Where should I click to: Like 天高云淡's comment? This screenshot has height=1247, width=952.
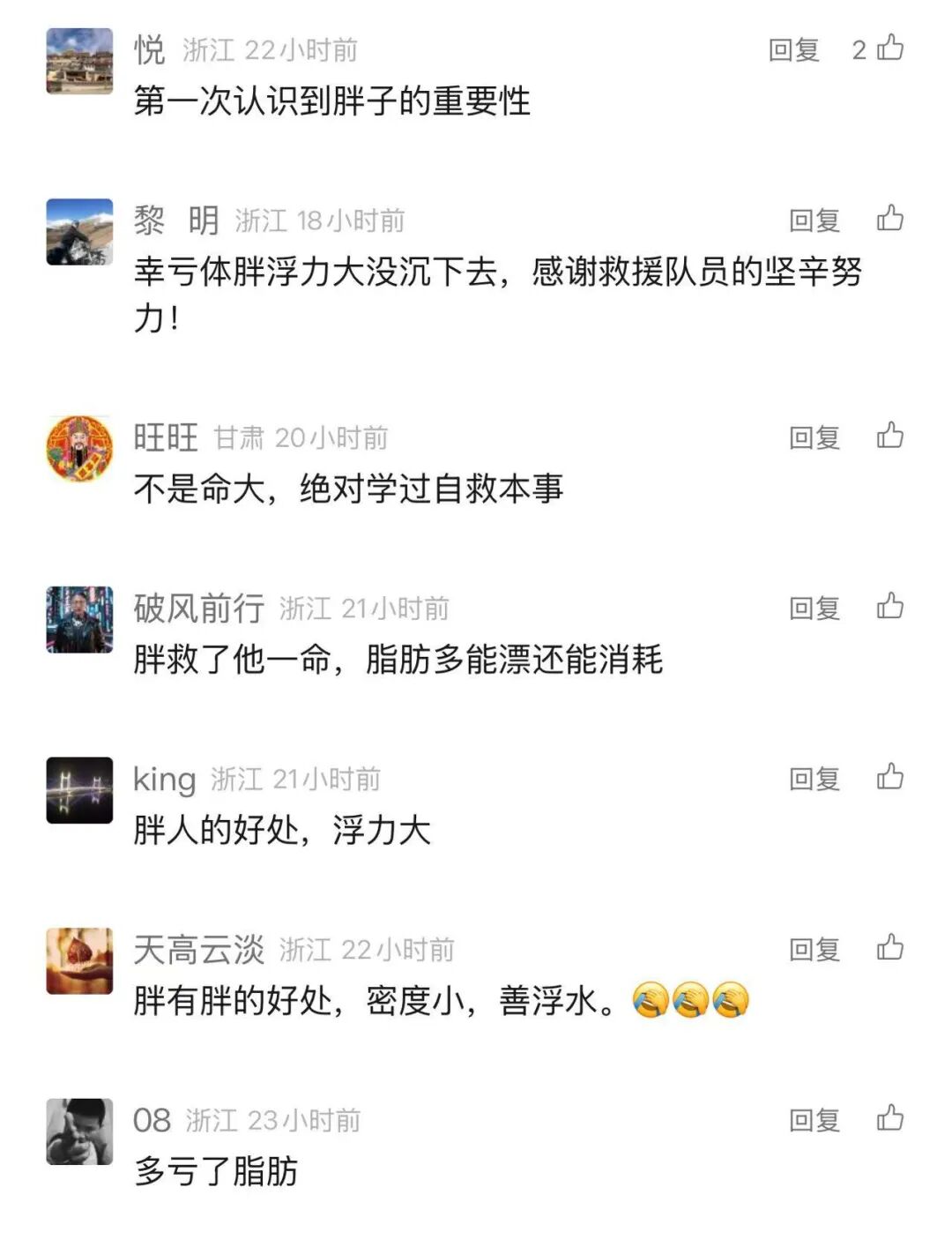[x=890, y=947]
